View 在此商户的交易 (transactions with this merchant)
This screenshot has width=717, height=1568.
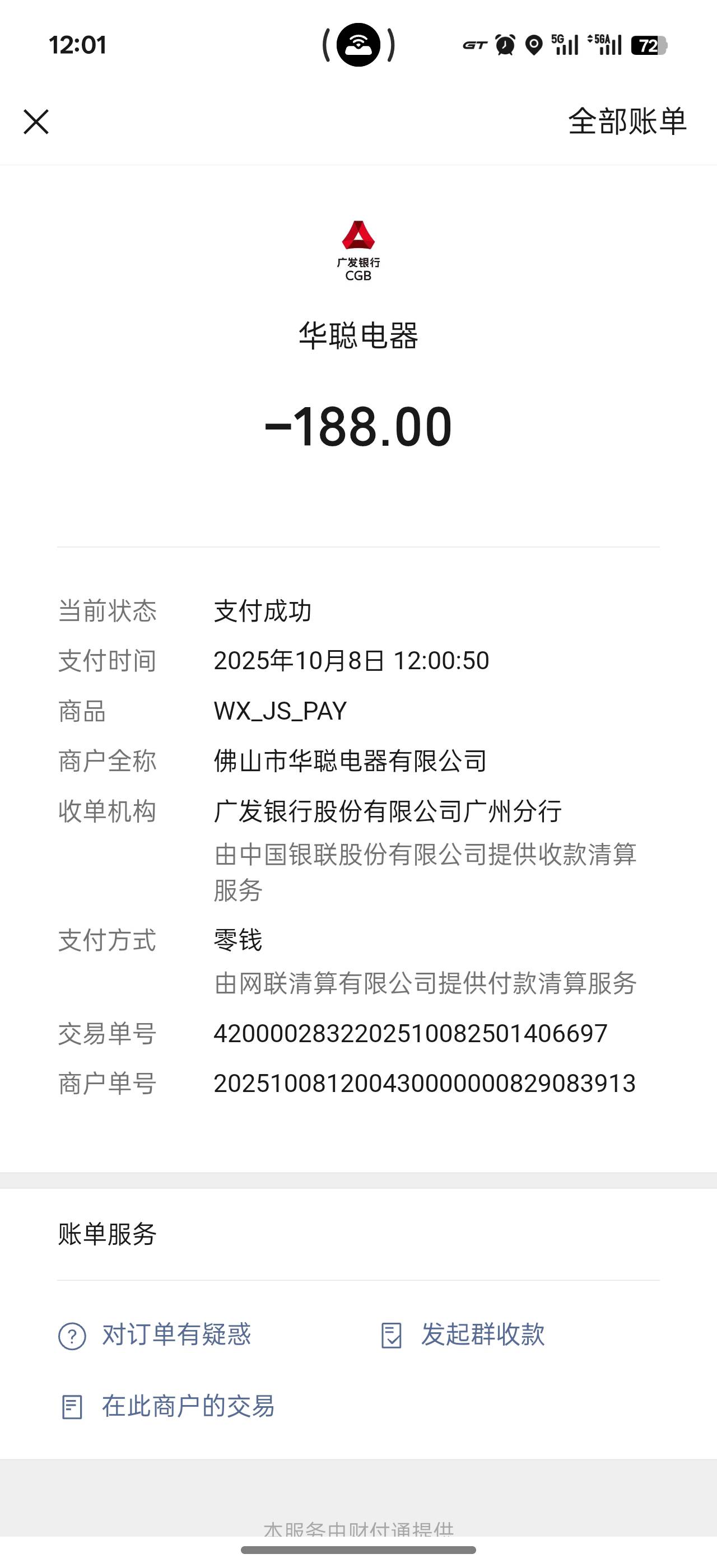167,1407
